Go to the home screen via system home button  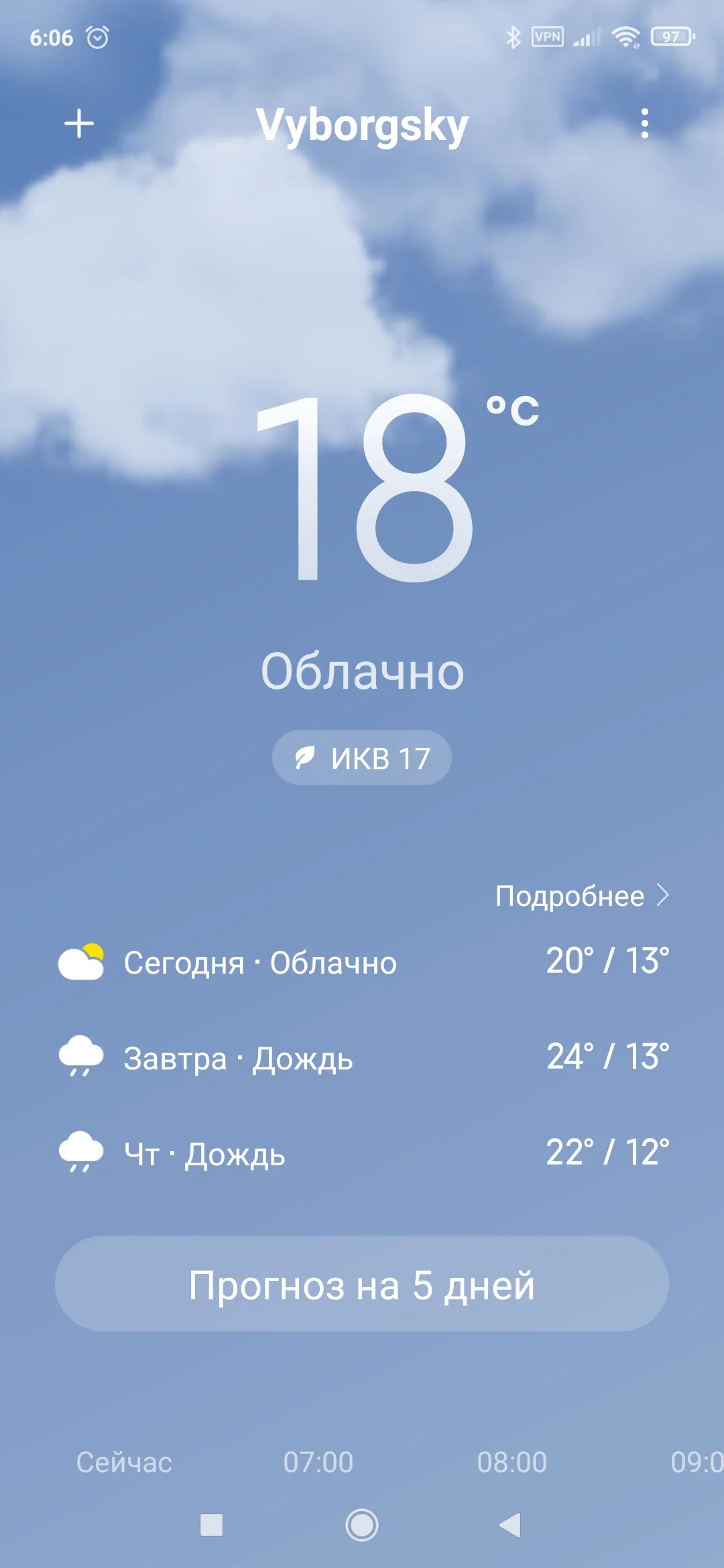click(x=362, y=1525)
